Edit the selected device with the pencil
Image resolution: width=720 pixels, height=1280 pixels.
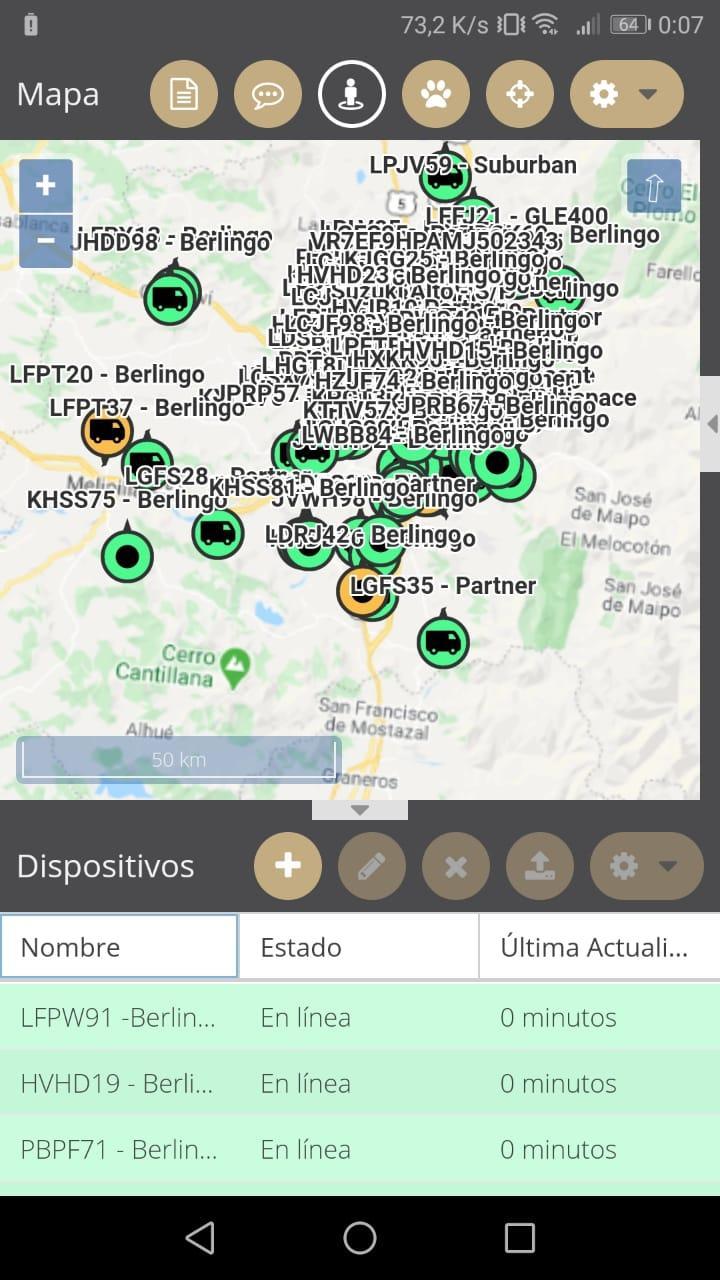pos(372,866)
